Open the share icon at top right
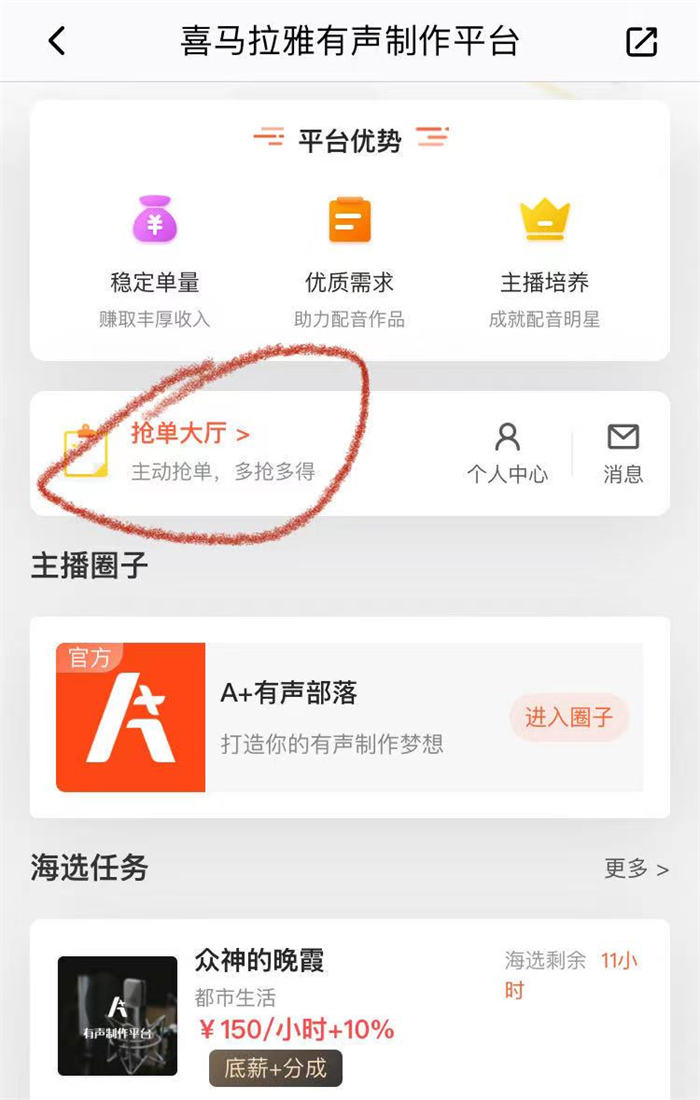 [641, 41]
